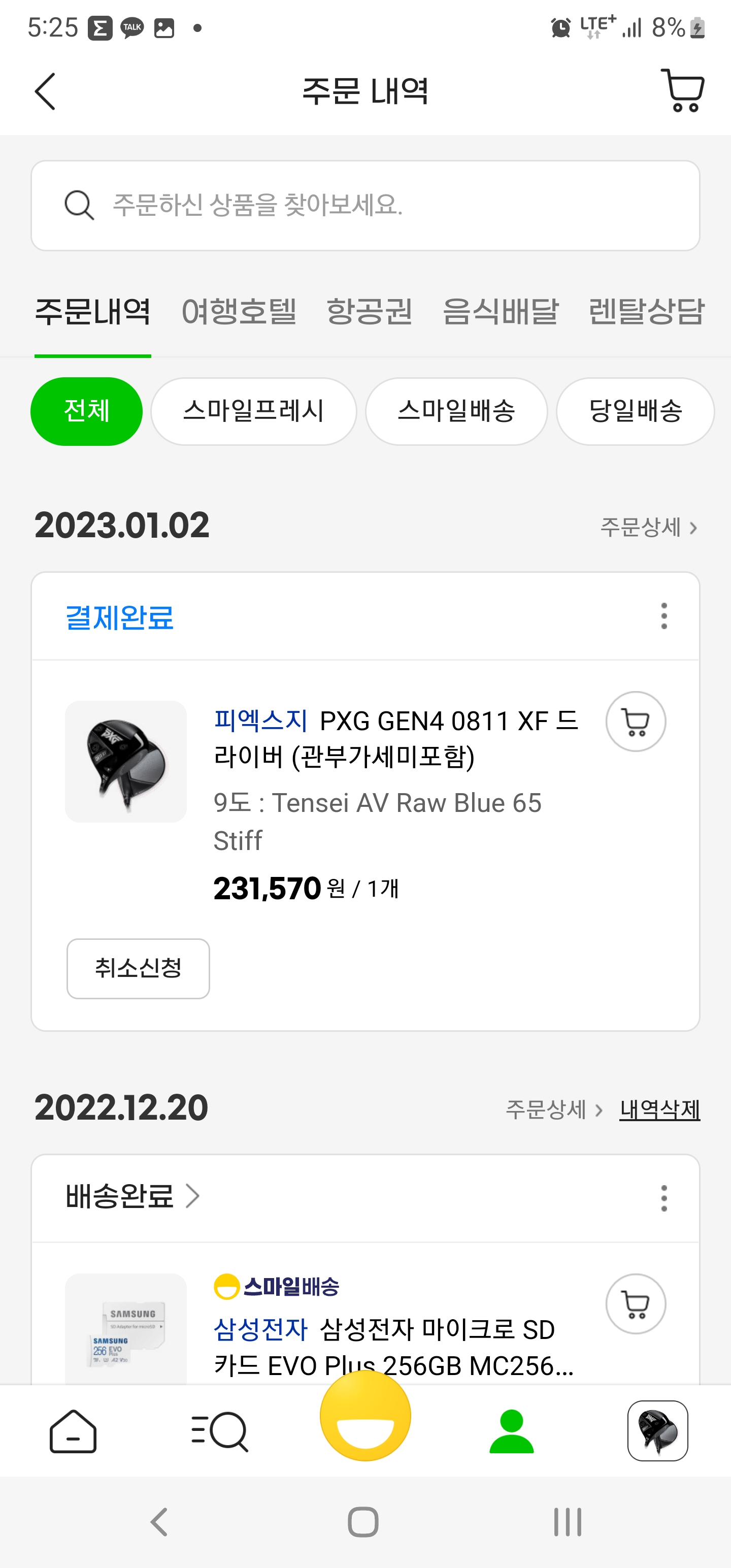731x1568 pixels.
Task: Switch to the 항공권 tab
Action: (370, 312)
